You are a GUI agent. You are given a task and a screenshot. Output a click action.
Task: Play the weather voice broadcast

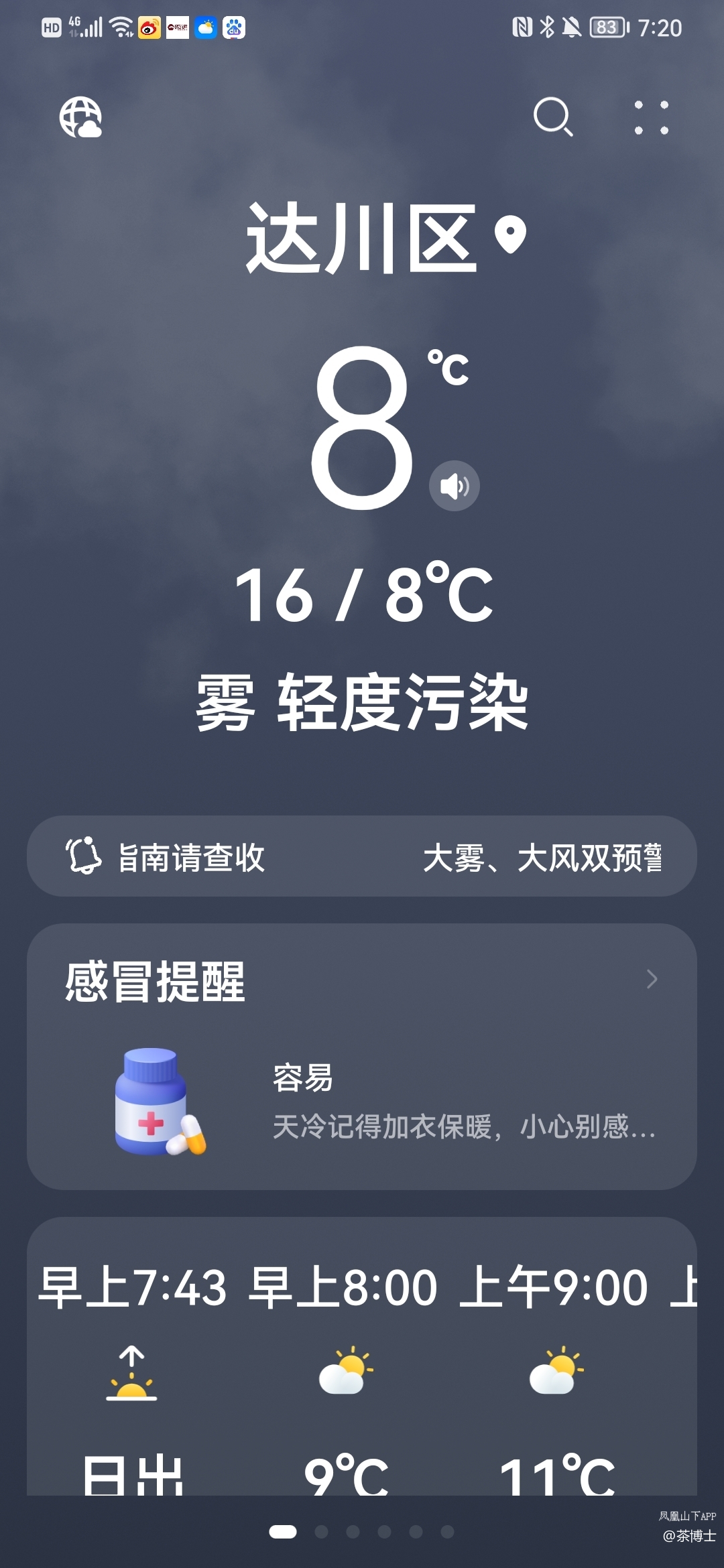(455, 486)
